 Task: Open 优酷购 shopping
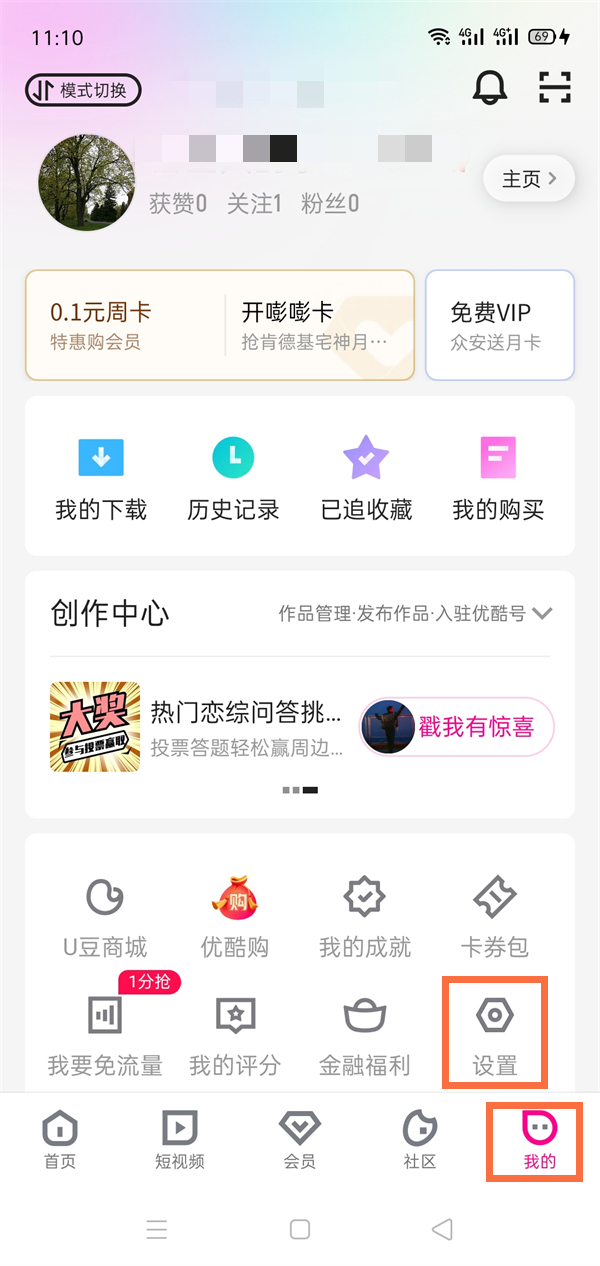pyautogui.click(x=235, y=917)
